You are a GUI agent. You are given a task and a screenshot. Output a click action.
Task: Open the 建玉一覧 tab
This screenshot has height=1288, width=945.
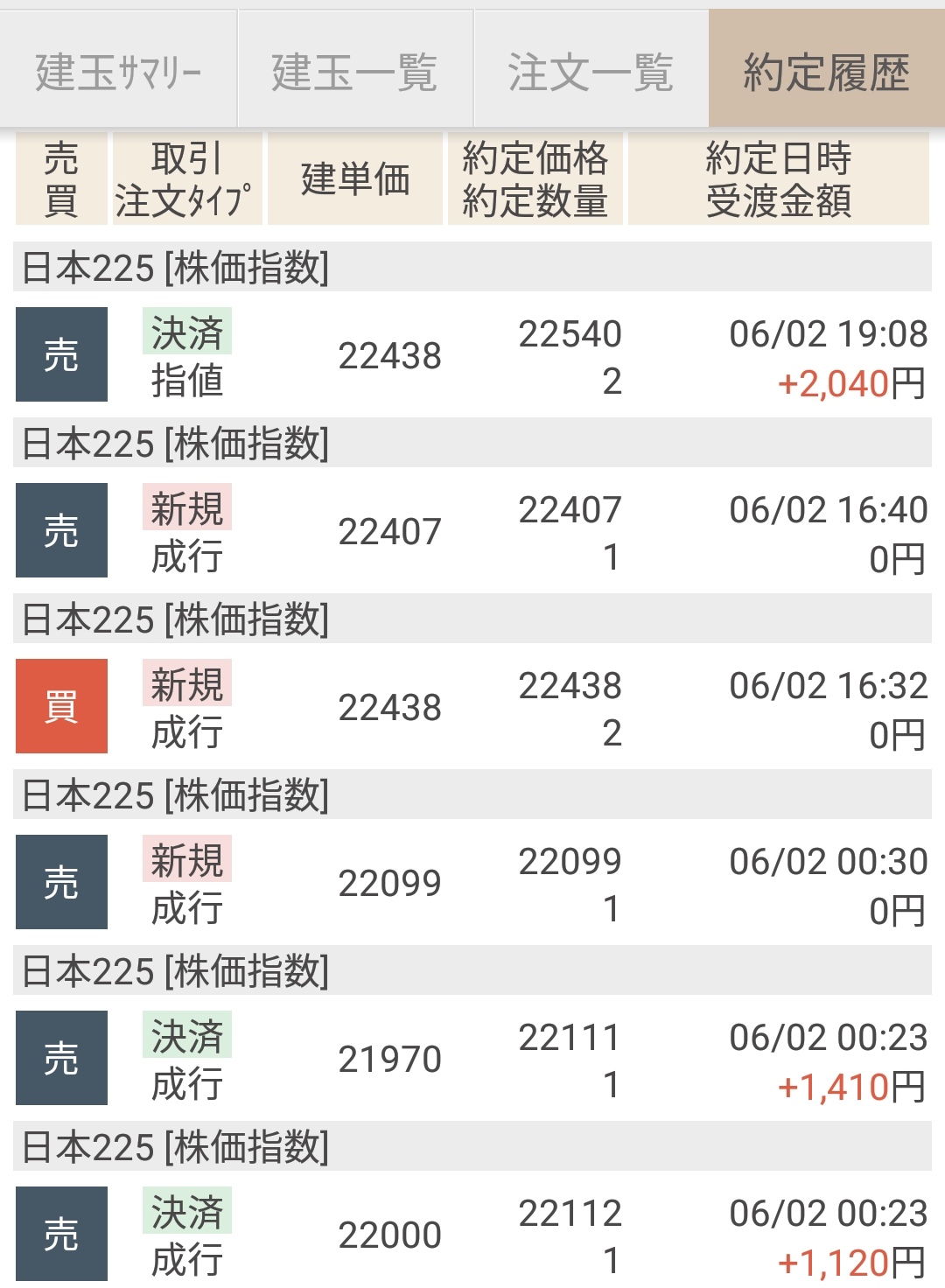(354, 70)
